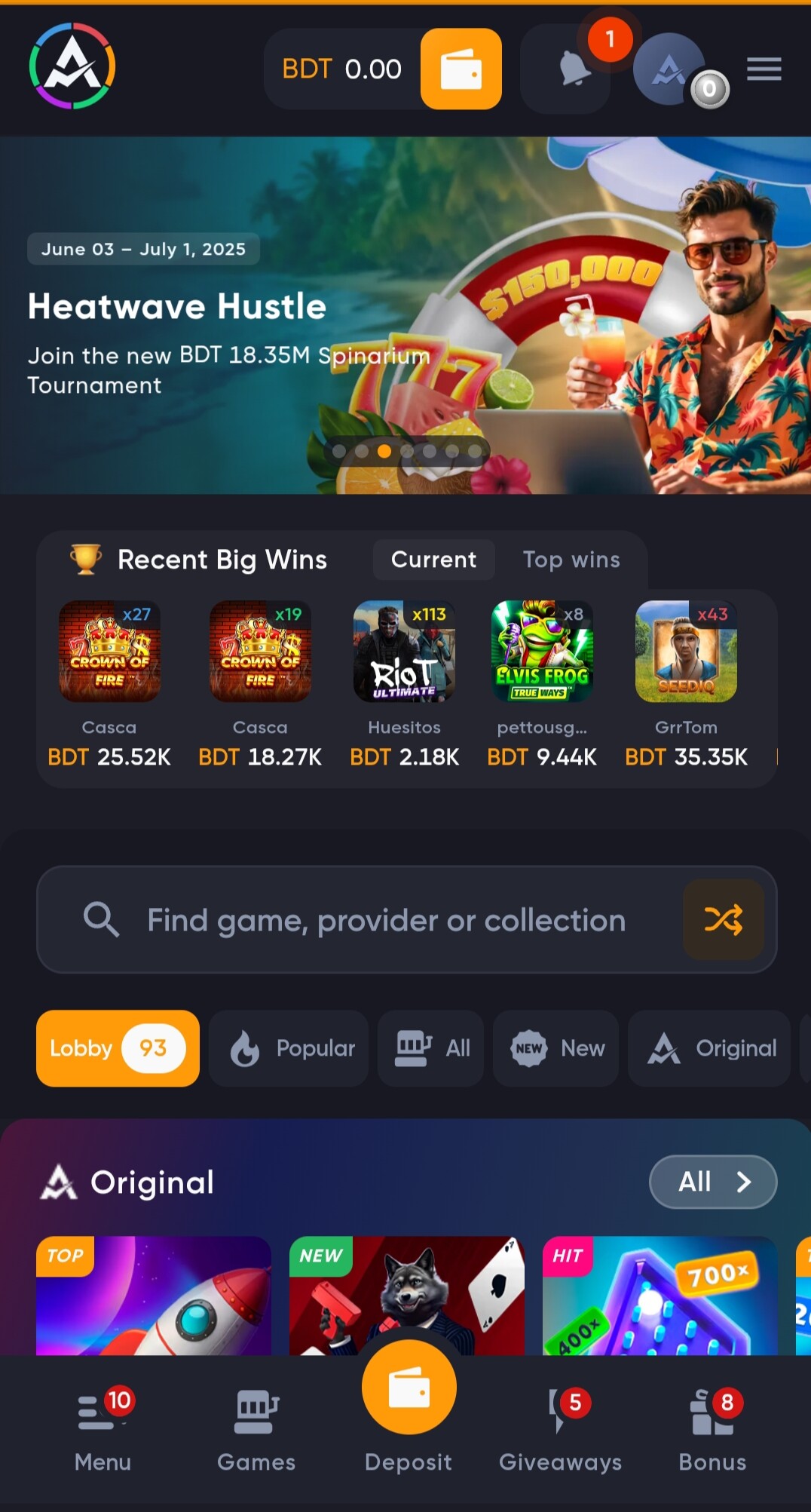811x1512 pixels.
Task: Select the New games chip
Action: click(x=557, y=1048)
